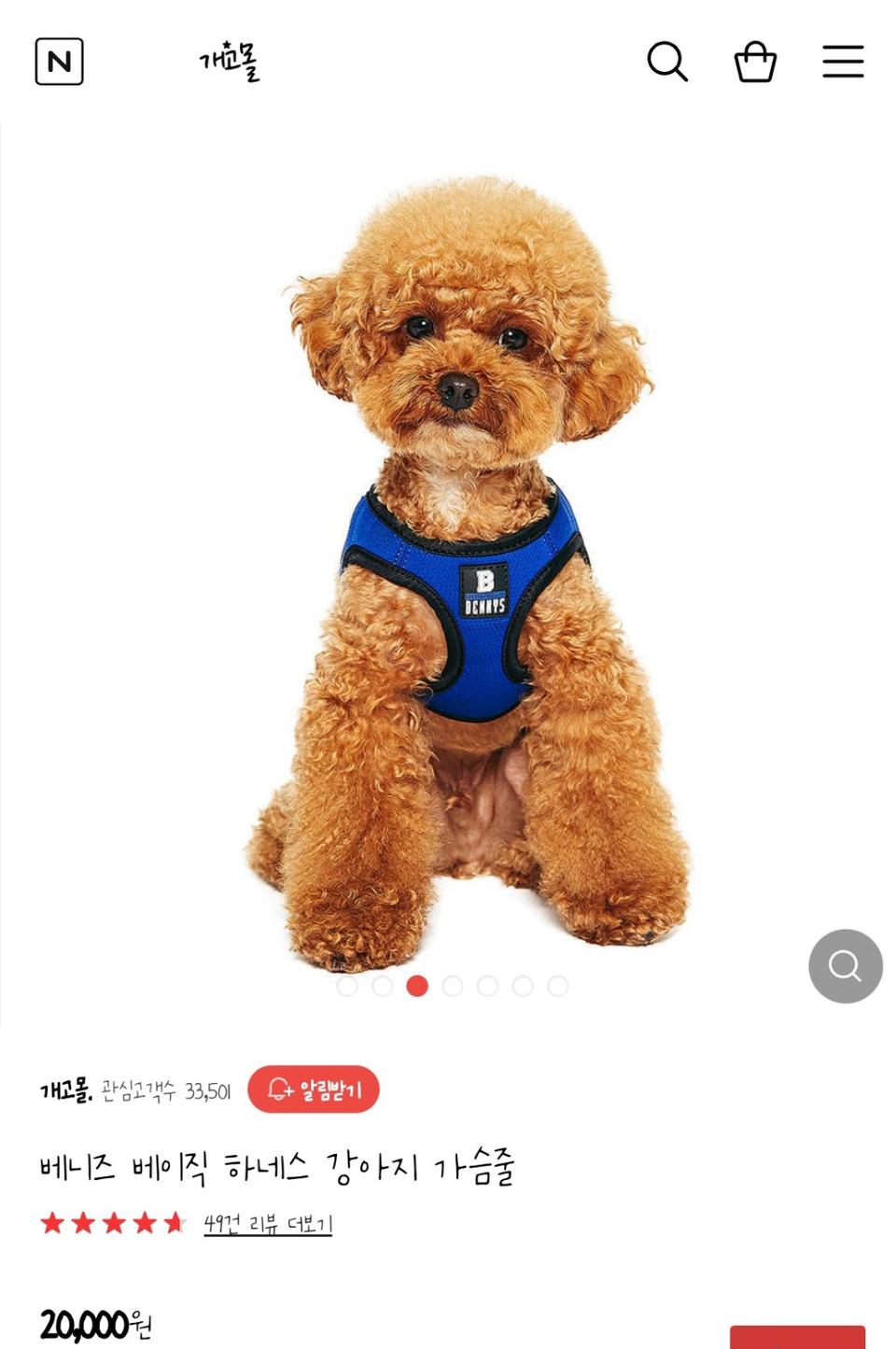This screenshot has height=1349, width=896.
Task: Open the shopping bag icon
Action: click(756, 62)
